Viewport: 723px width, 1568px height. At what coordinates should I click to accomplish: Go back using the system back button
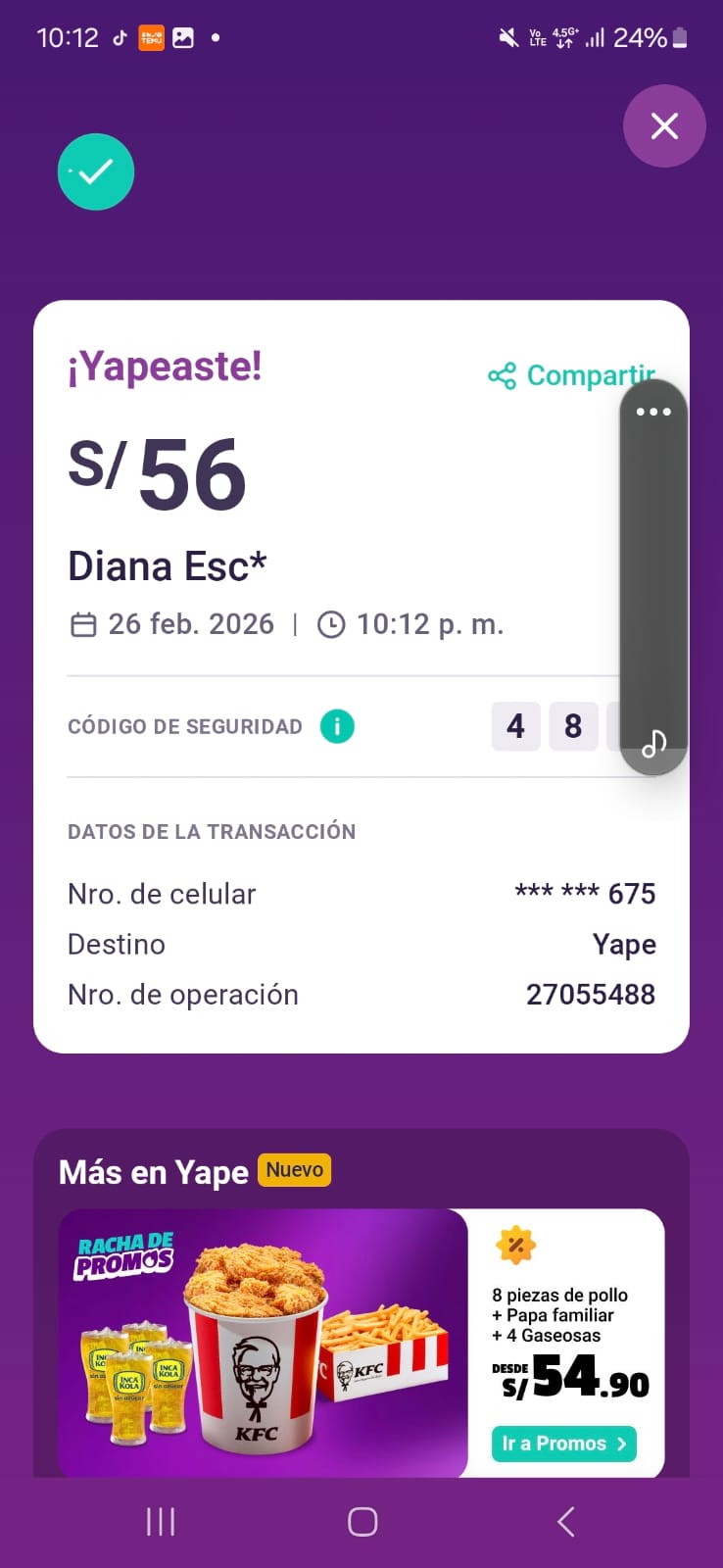pos(565,1521)
